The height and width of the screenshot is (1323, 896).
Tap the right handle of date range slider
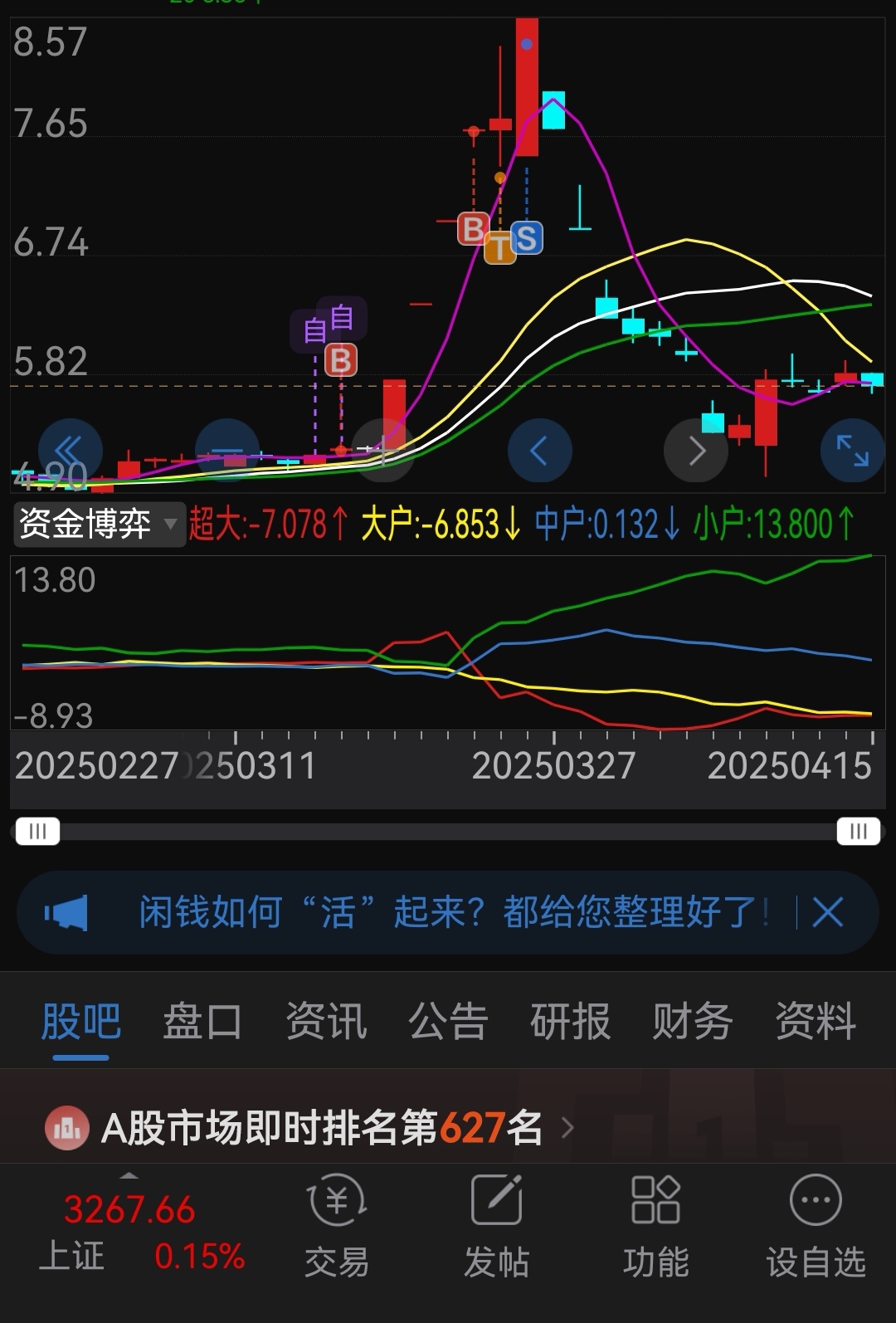point(858,831)
